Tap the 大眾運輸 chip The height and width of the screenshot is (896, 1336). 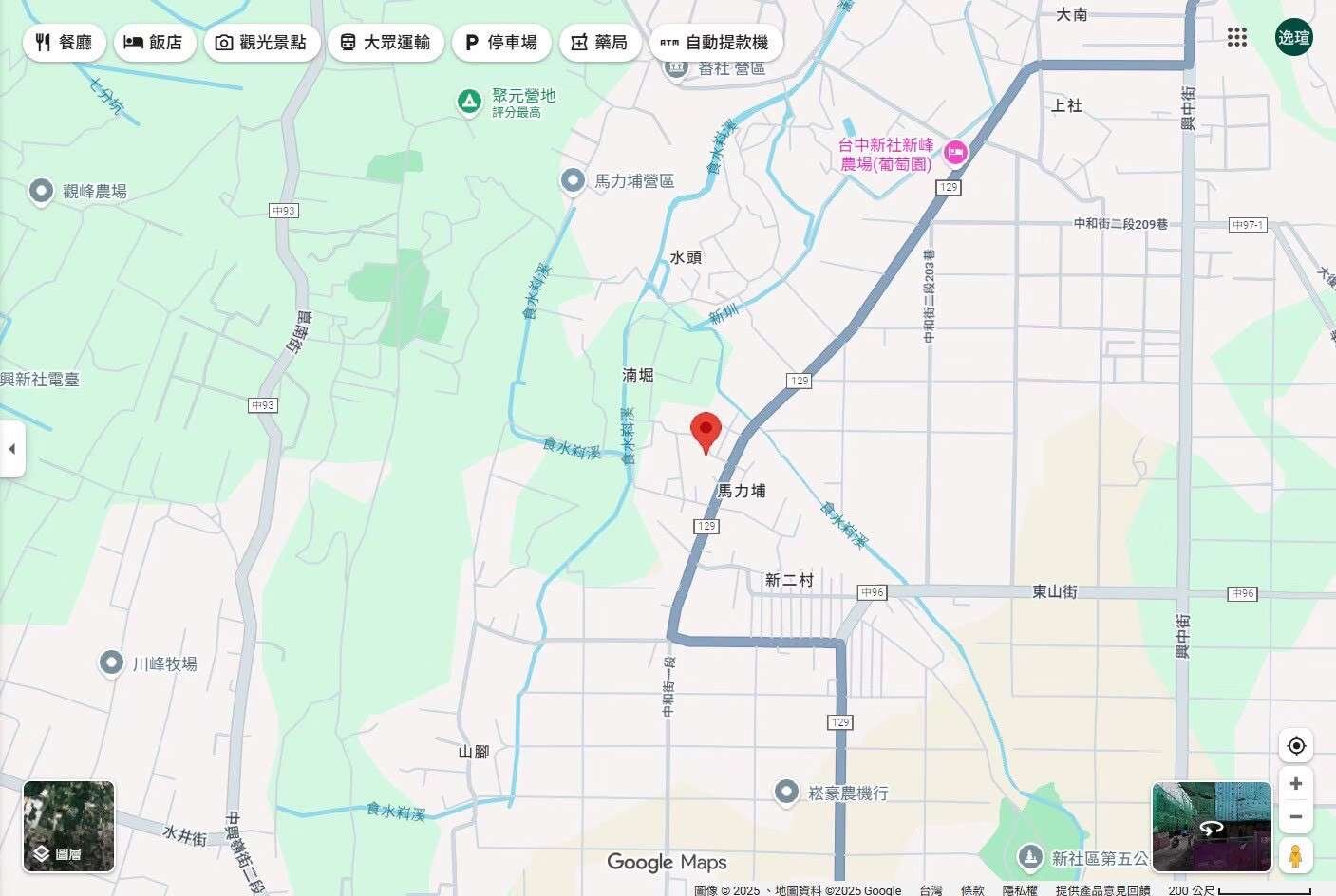386,43
